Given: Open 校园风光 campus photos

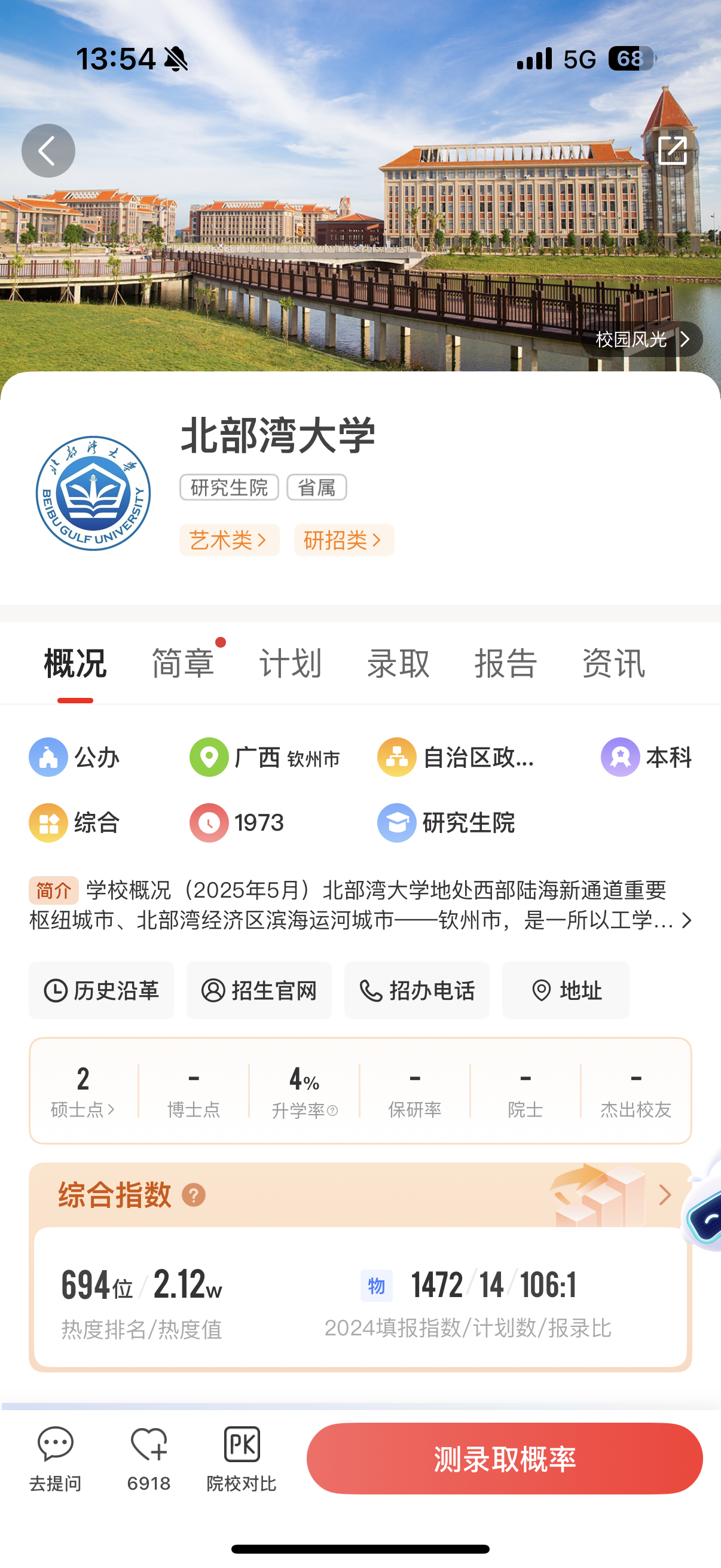Looking at the screenshot, I should click(641, 339).
